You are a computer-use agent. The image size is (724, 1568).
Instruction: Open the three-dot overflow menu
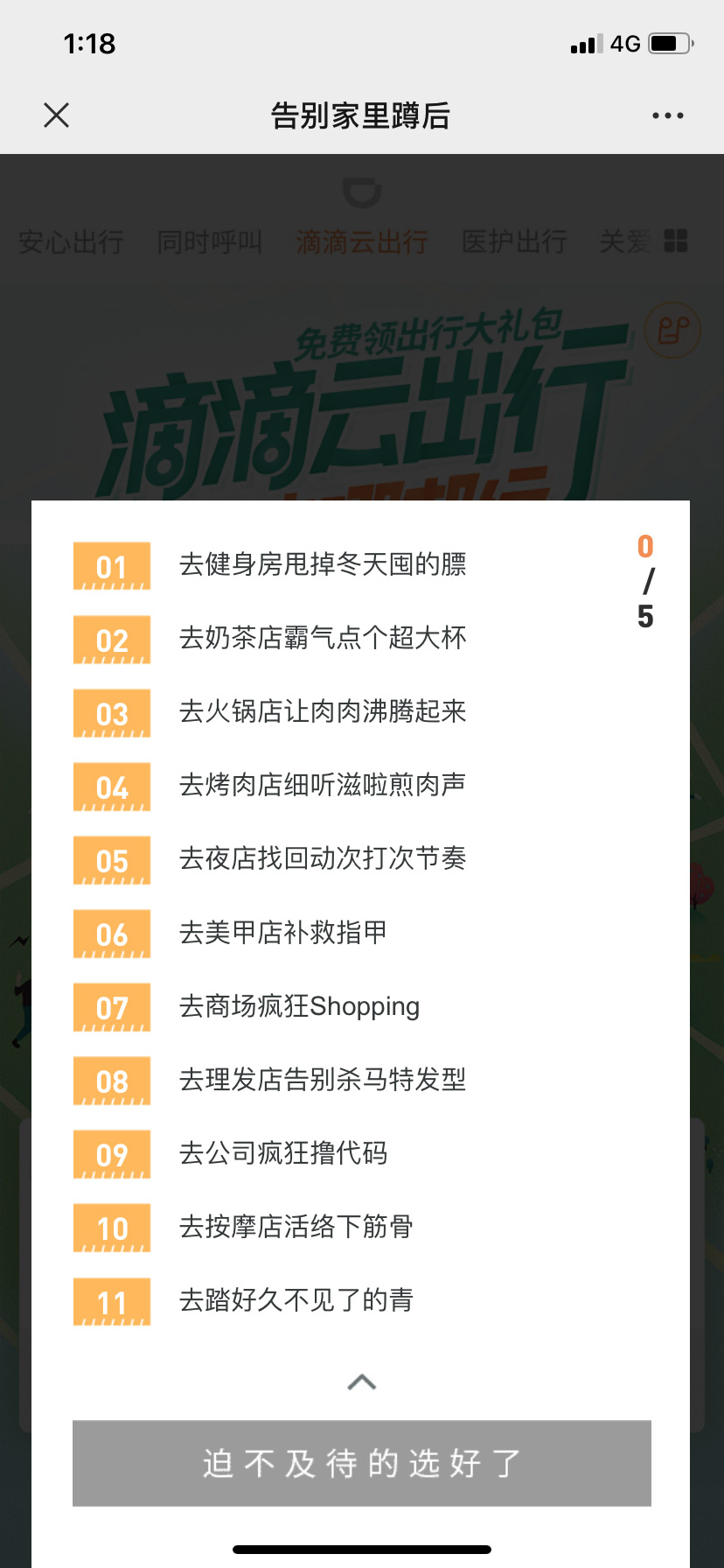pyautogui.click(x=667, y=115)
